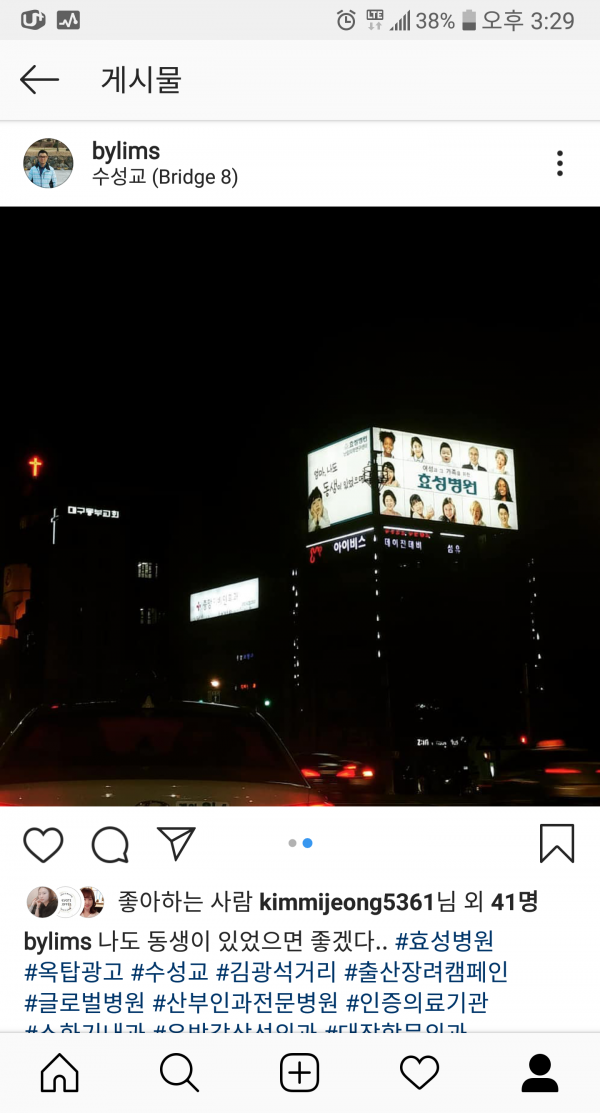Open the bylims username in the post header
The height and width of the screenshot is (1113, 600).
pos(126,151)
